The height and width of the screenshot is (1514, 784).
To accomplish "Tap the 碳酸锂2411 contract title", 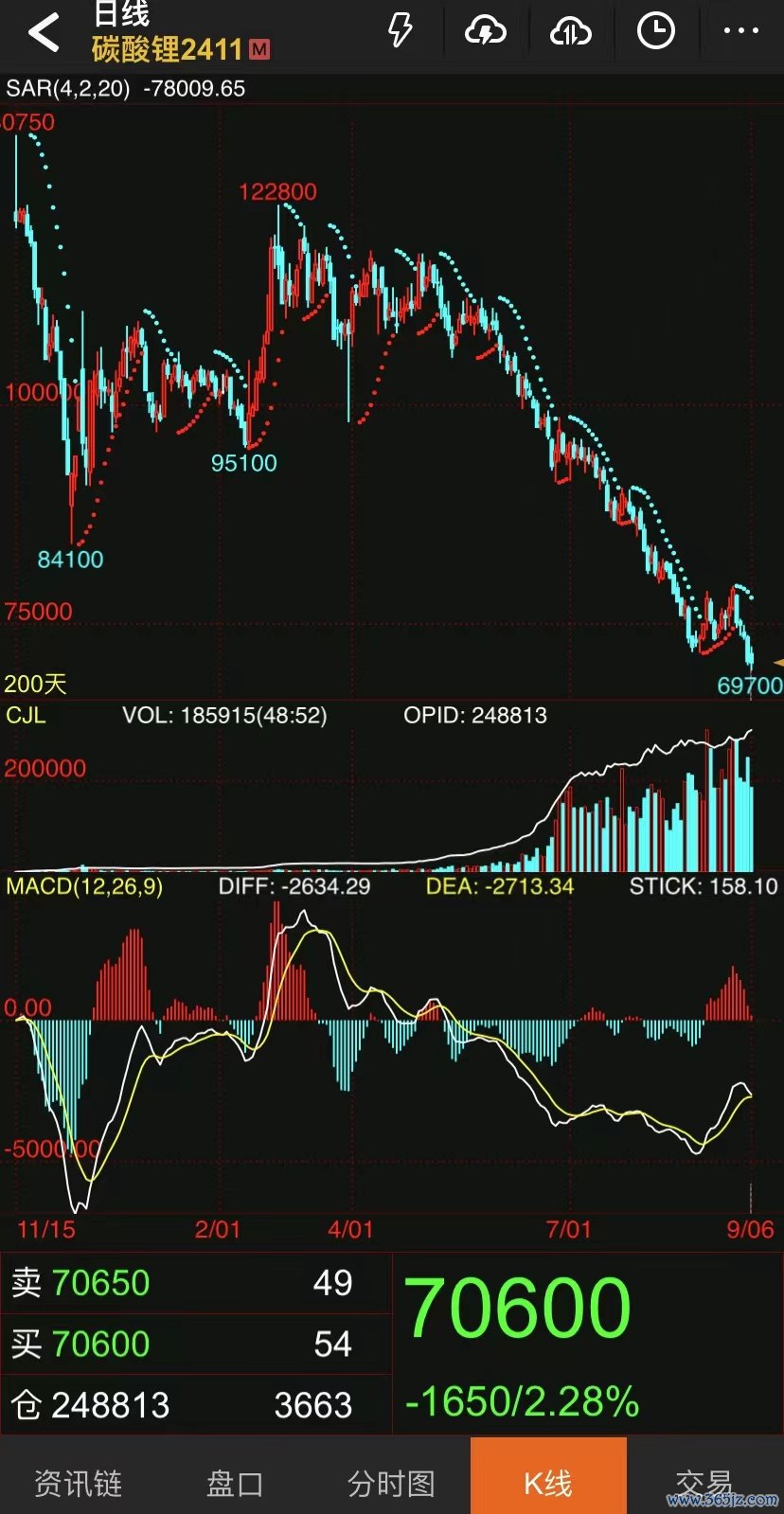I will (169, 48).
